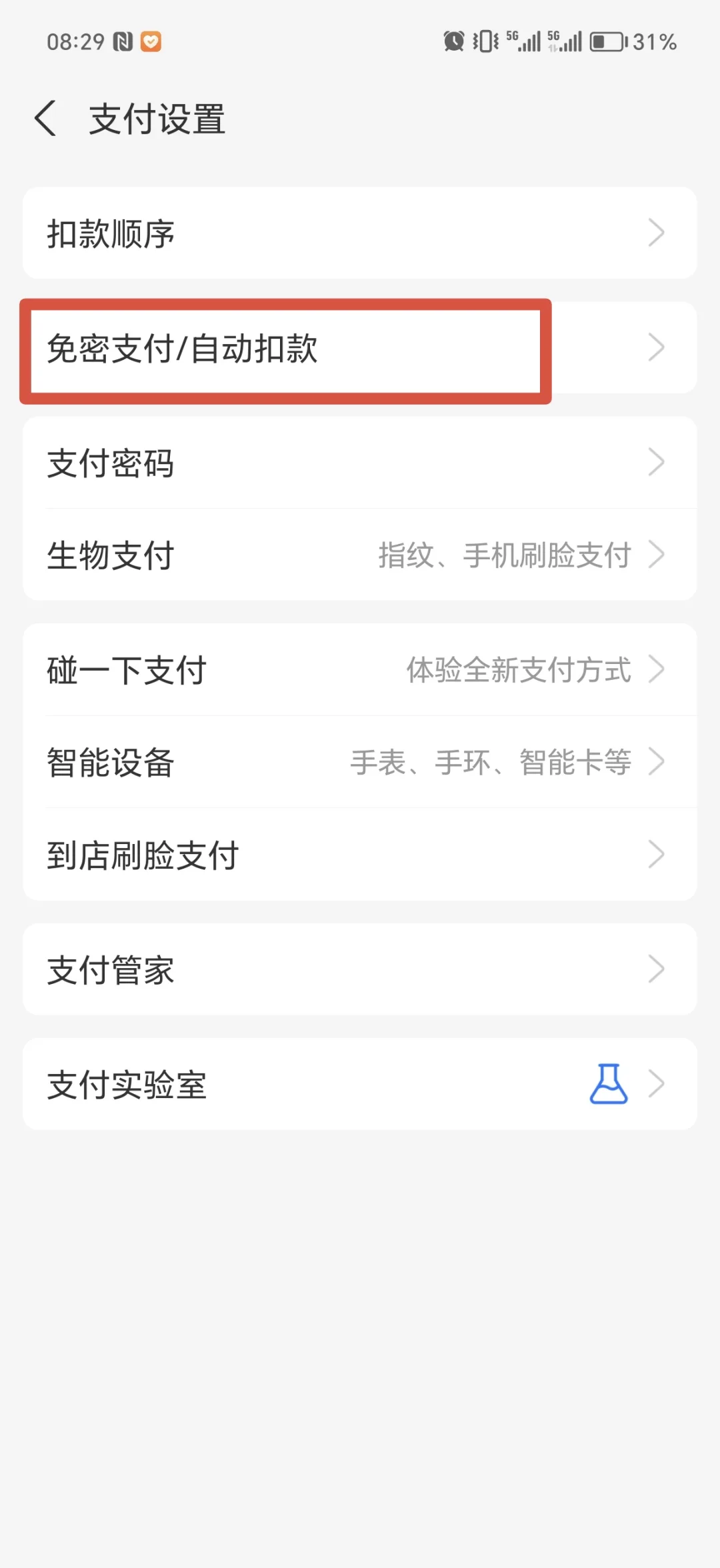Tap the 5G signal strength icon
Image resolution: width=720 pixels, height=1568 pixels.
pyautogui.click(x=523, y=41)
